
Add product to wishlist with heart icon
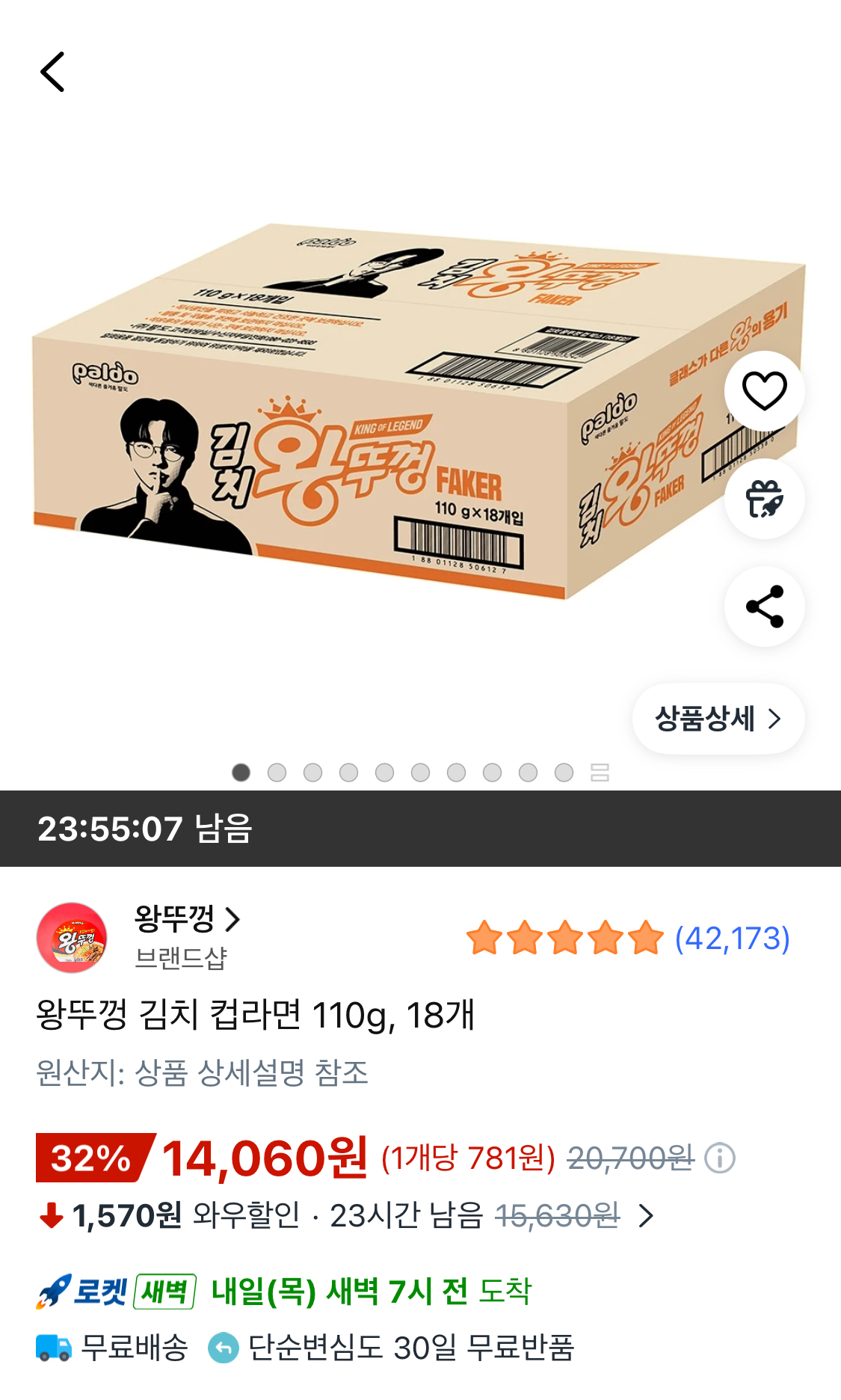pyautogui.click(x=764, y=390)
